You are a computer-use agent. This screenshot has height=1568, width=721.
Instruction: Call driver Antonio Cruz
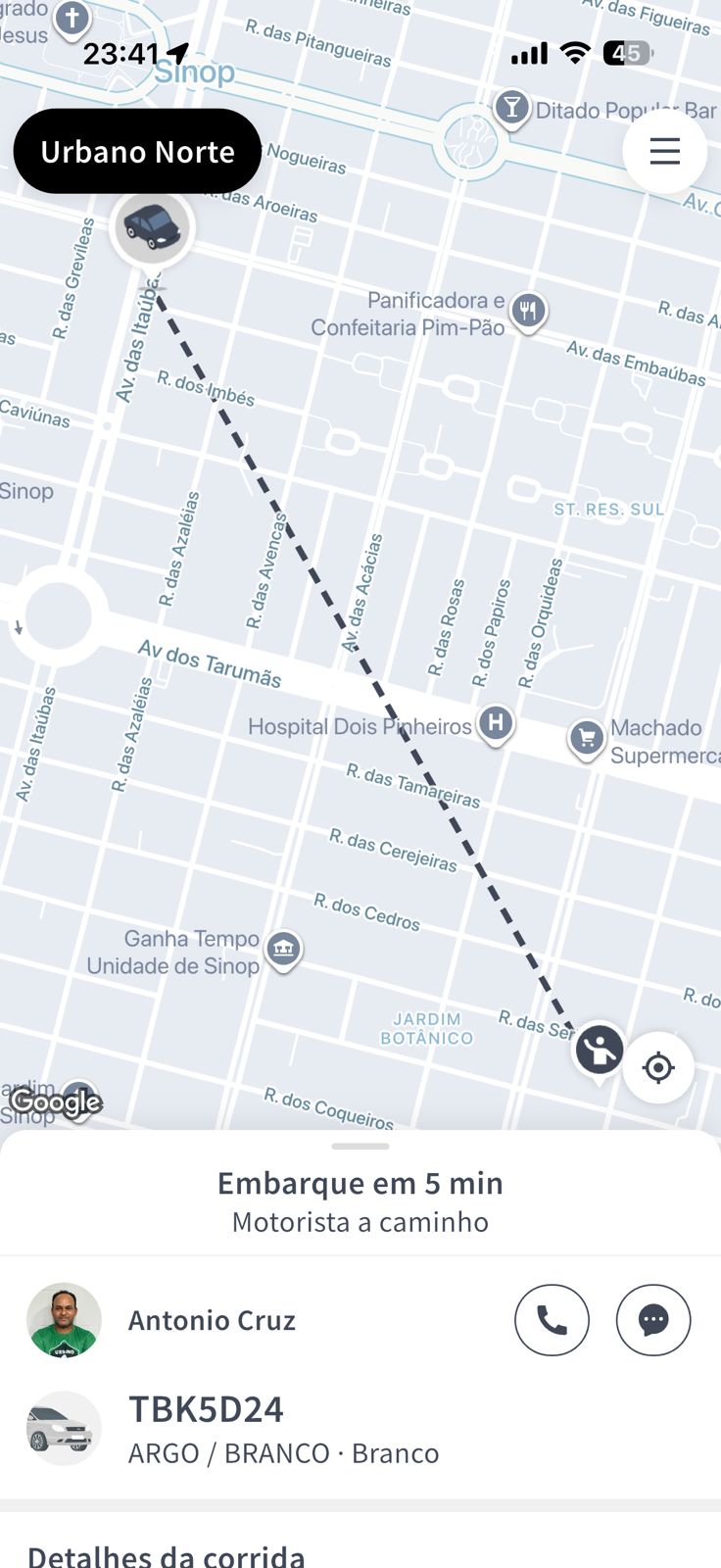[x=552, y=1320]
